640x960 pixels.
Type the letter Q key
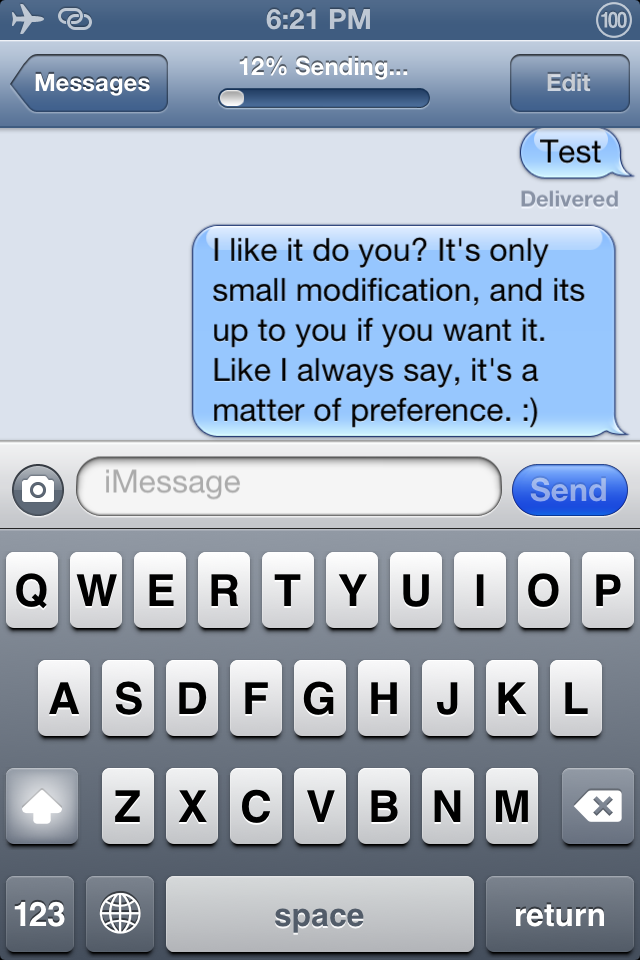32,591
